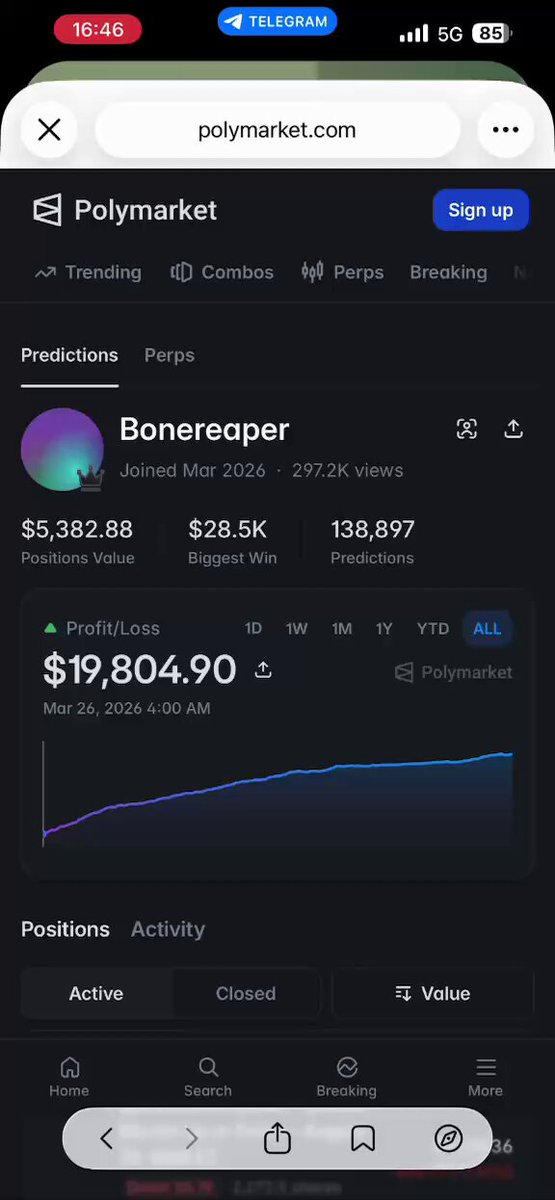Select the 1D profit/loss range
555x1200 pixels.
click(253, 628)
